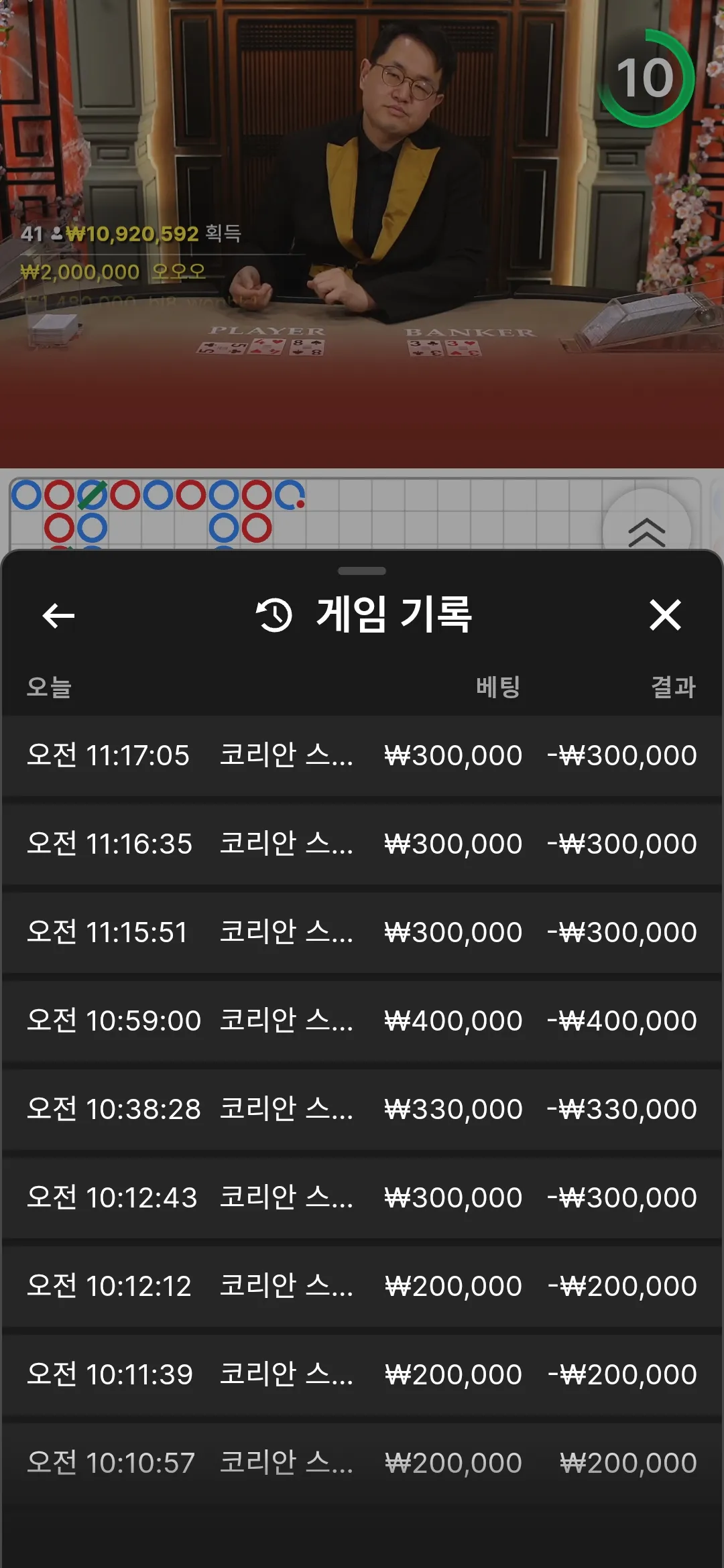View details of the 오전 10:59:00 record
The width and height of the screenshot is (724, 1568).
(x=362, y=1021)
